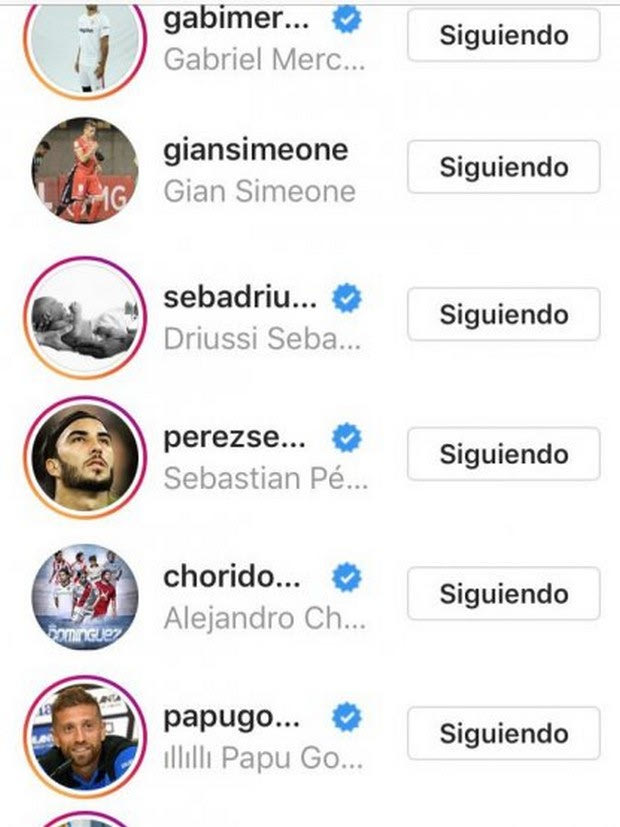The image size is (620, 827).
Task: Tap Siguiendo button next to gabimer
Action: [503, 36]
